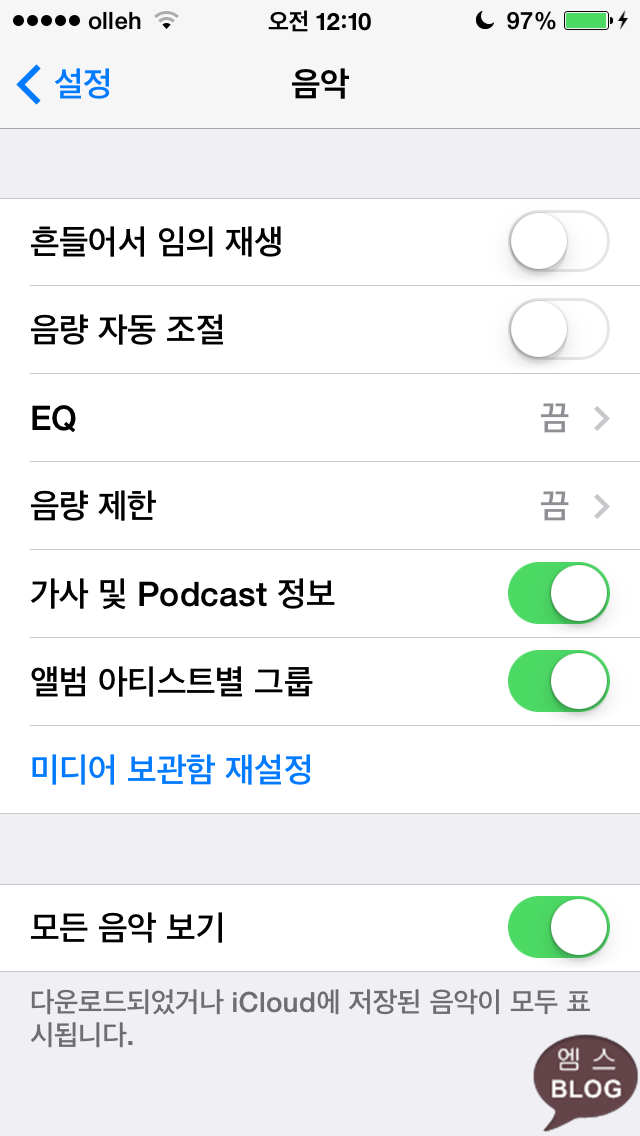Turn on 흔들어서 임의 재생
The width and height of the screenshot is (640, 1136).
coord(558,242)
